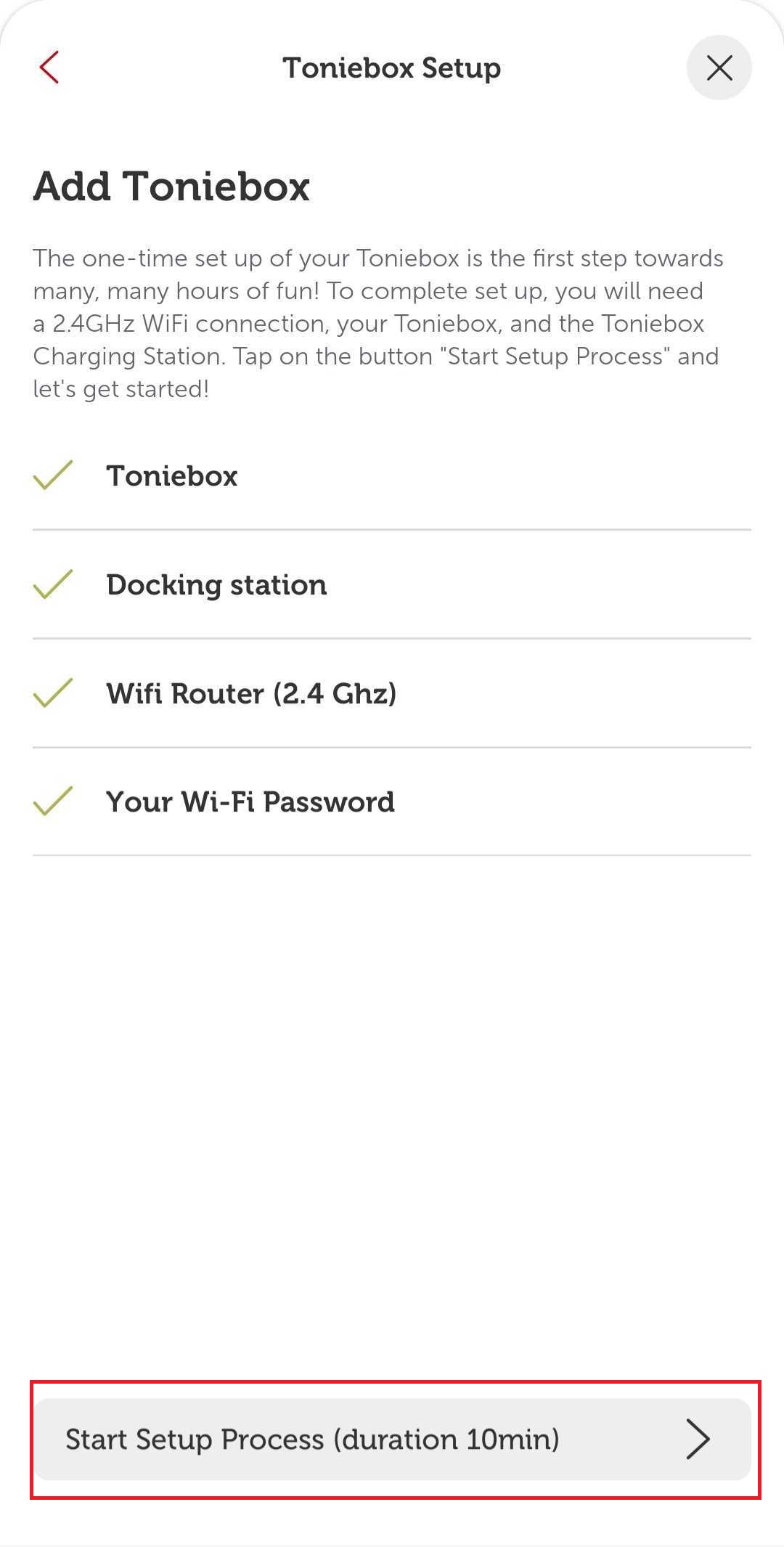Screen dimensions: 784x1547
Task: Start Setup Process (duration 10min)
Action: point(393,1439)
